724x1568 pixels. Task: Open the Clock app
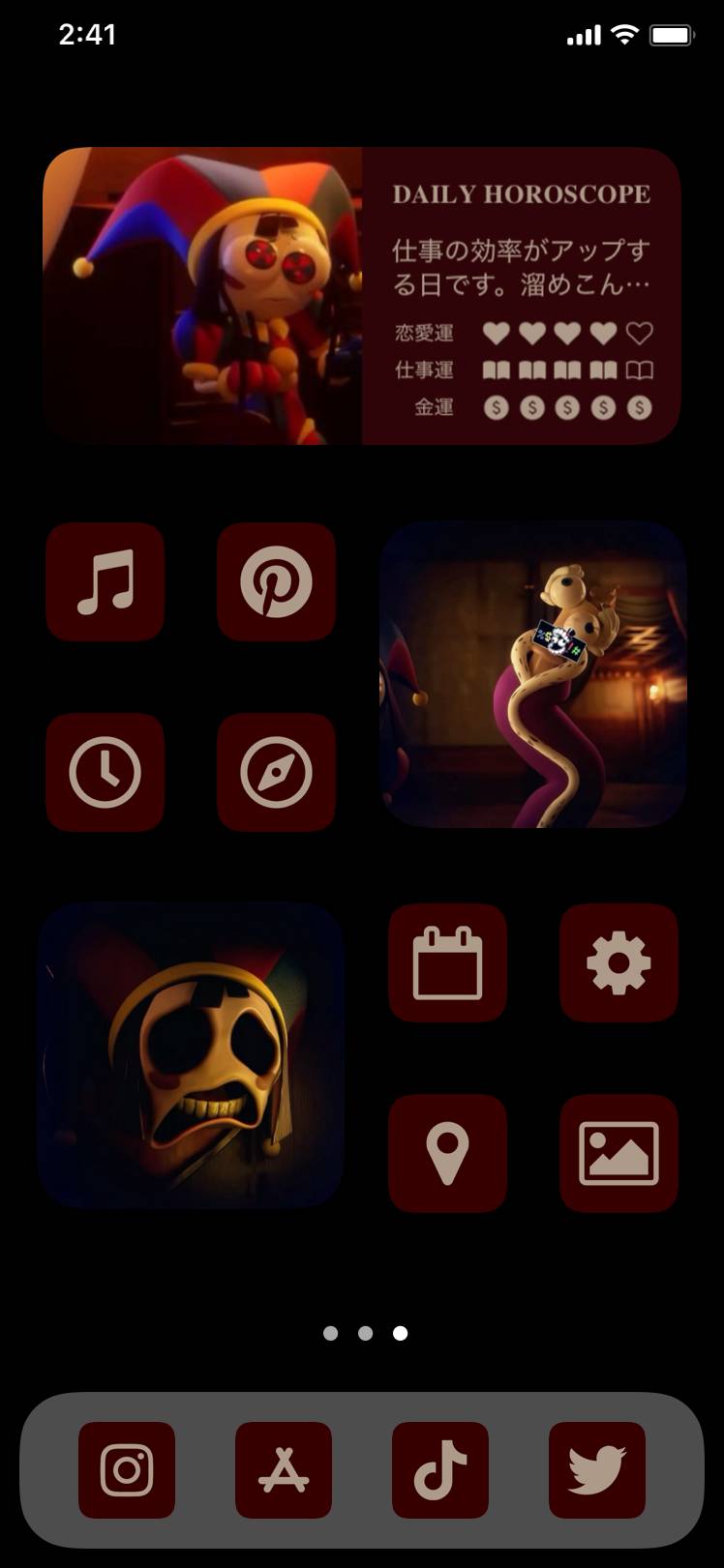106,772
